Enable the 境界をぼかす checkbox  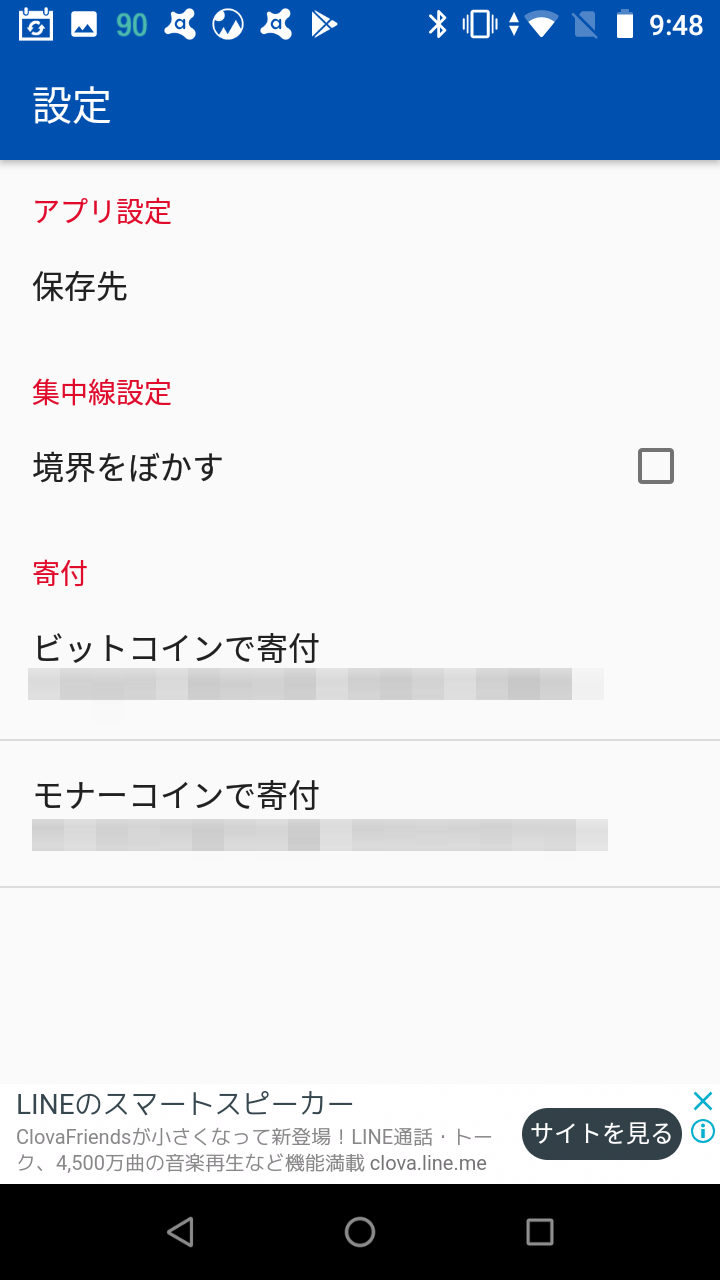[x=657, y=465]
